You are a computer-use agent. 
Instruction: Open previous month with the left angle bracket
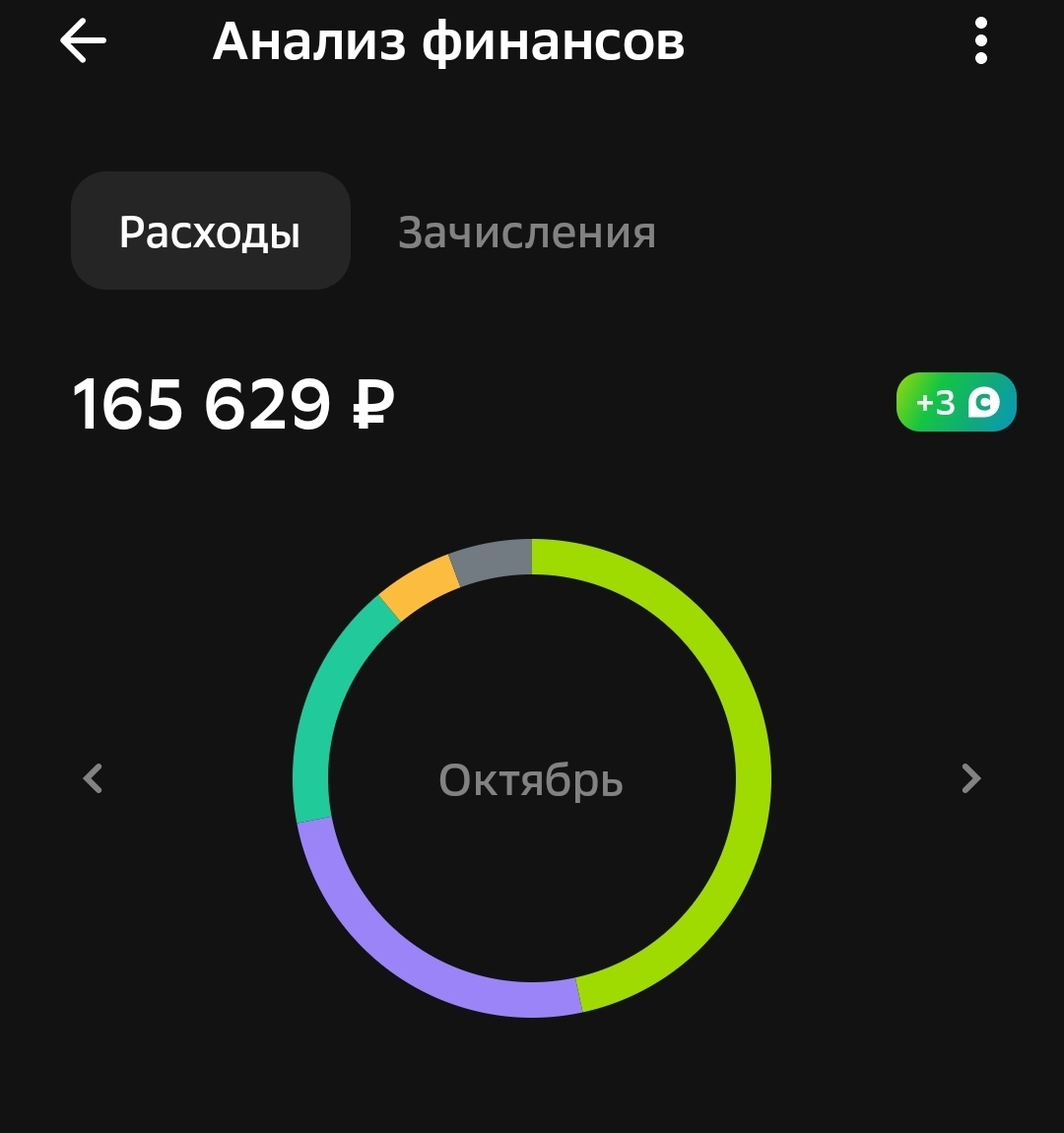pos(93,779)
